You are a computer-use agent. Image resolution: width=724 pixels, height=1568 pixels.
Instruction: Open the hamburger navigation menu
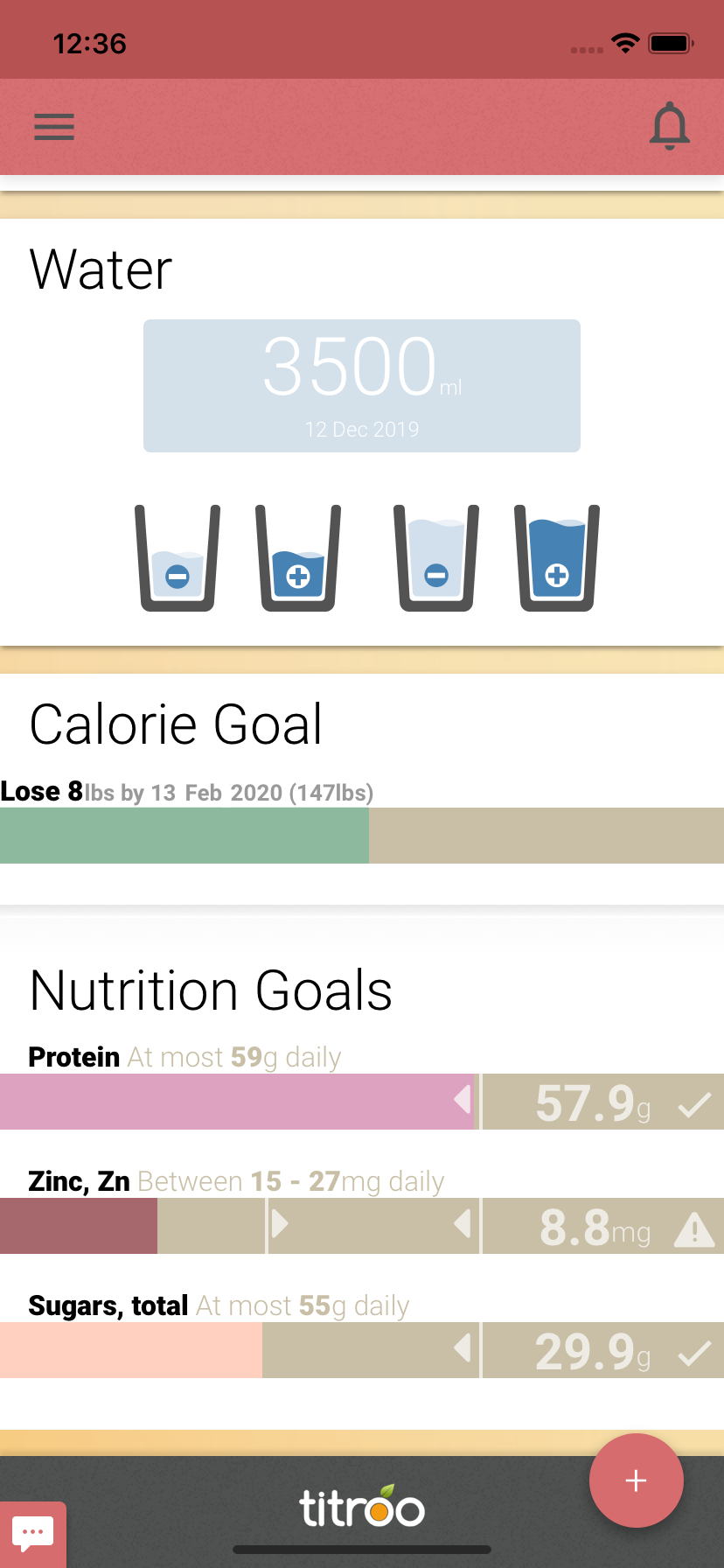(54, 128)
